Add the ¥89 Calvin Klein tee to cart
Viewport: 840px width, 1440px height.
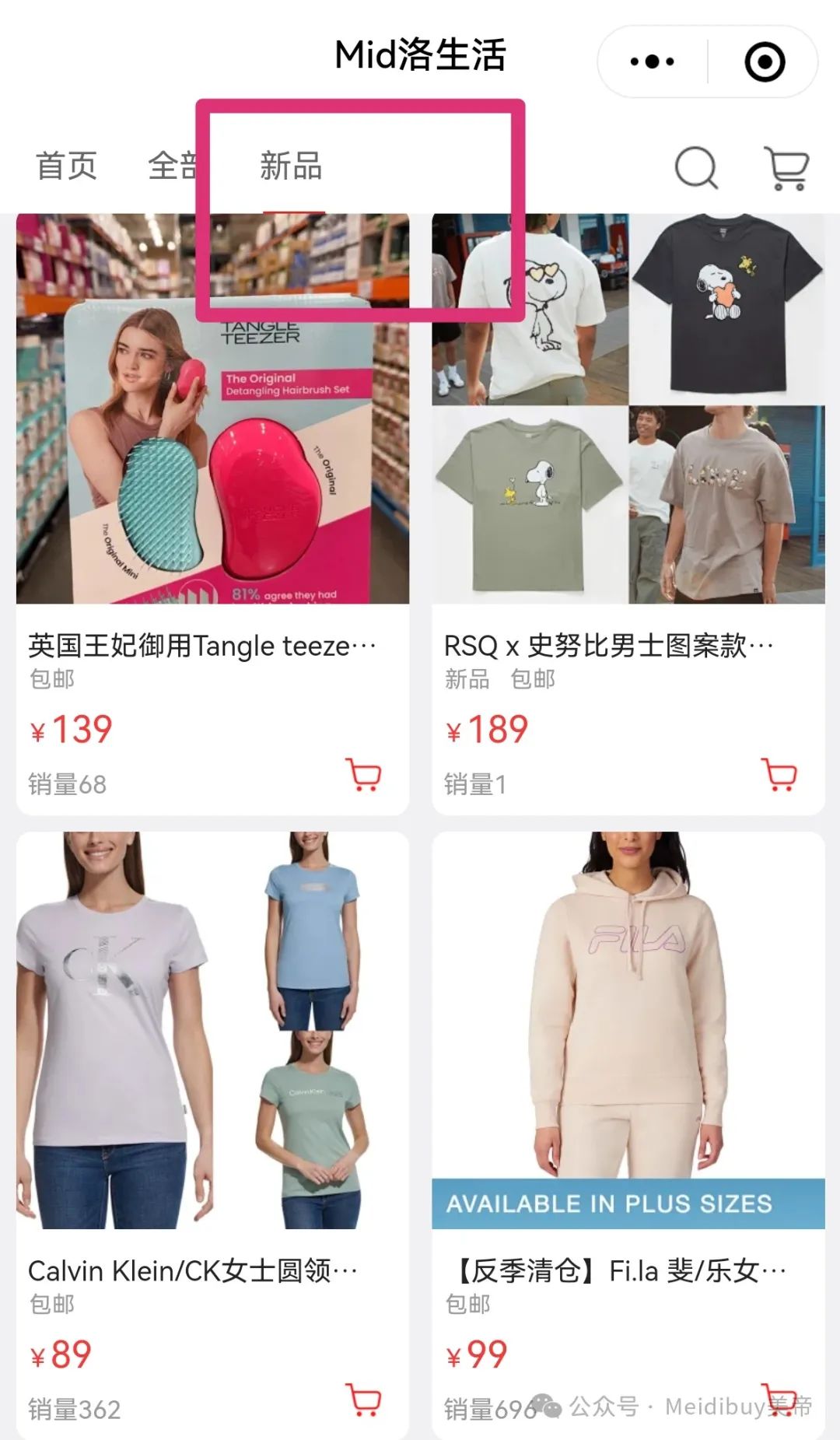[x=363, y=1400]
